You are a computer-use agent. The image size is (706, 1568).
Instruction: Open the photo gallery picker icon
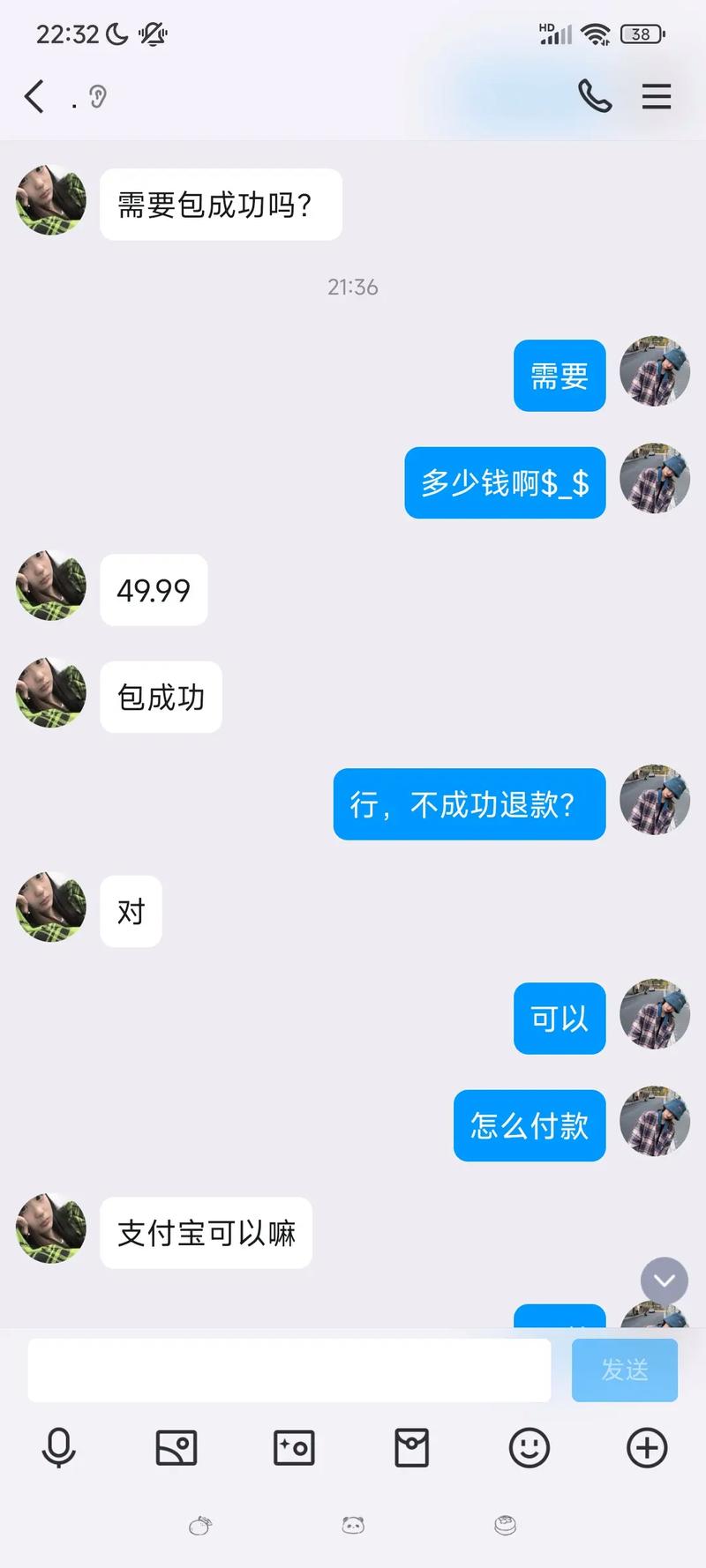pos(176,1447)
